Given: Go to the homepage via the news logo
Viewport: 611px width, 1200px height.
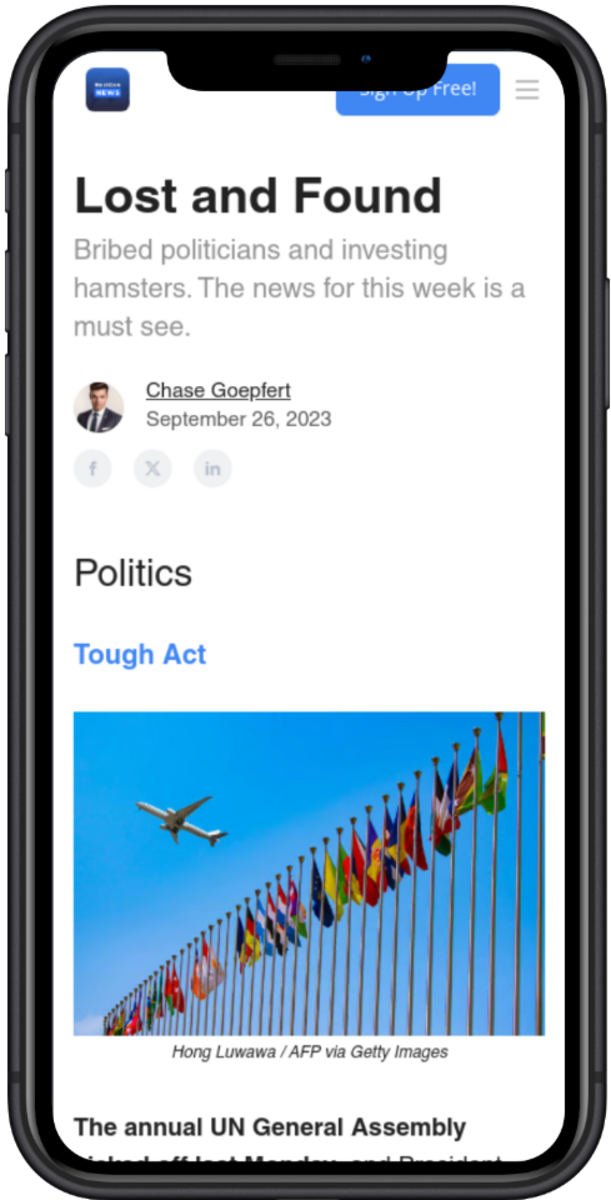Looking at the screenshot, I should (x=108, y=90).
